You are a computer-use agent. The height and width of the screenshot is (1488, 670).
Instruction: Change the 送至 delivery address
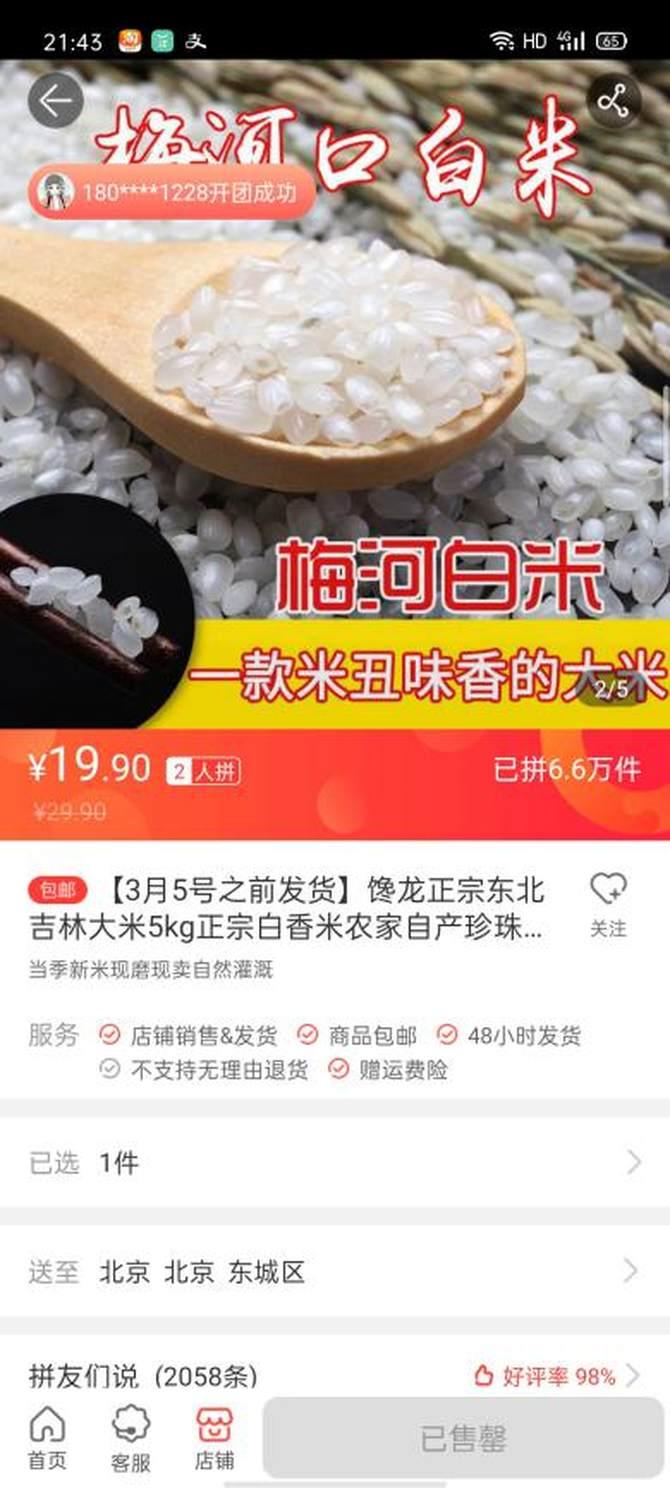point(335,1271)
